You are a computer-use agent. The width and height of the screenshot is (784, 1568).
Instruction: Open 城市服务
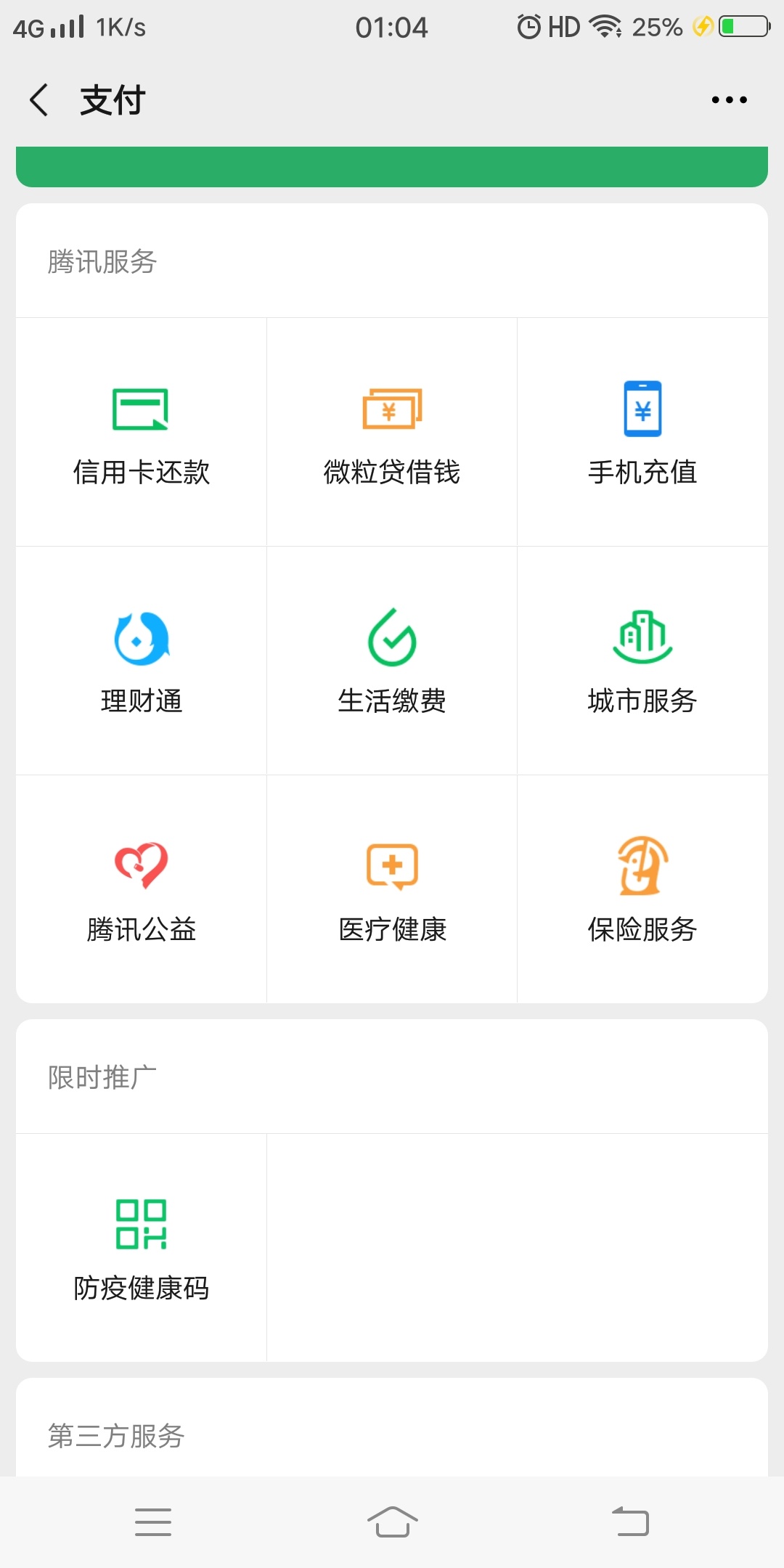coord(642,661)
